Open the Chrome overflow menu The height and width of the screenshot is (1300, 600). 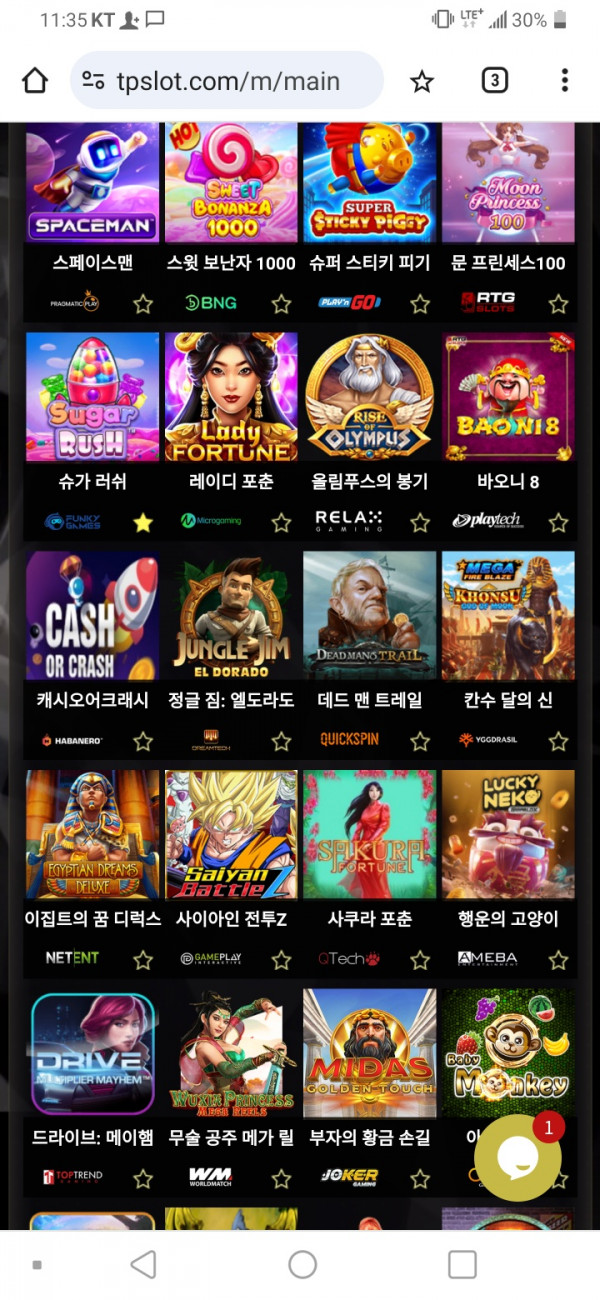coord(565,81)
